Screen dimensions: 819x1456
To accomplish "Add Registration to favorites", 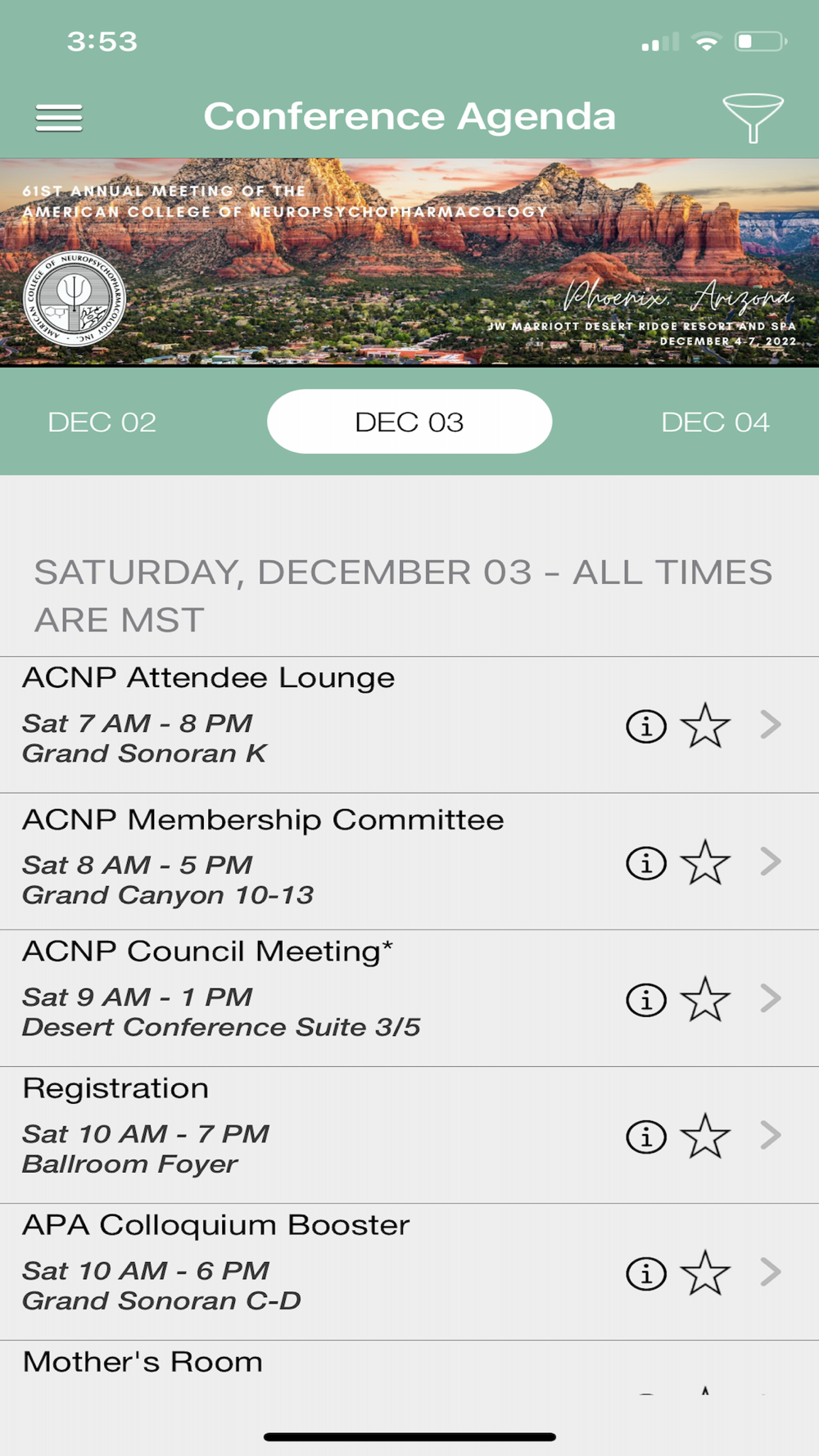I will [704, 1136].
